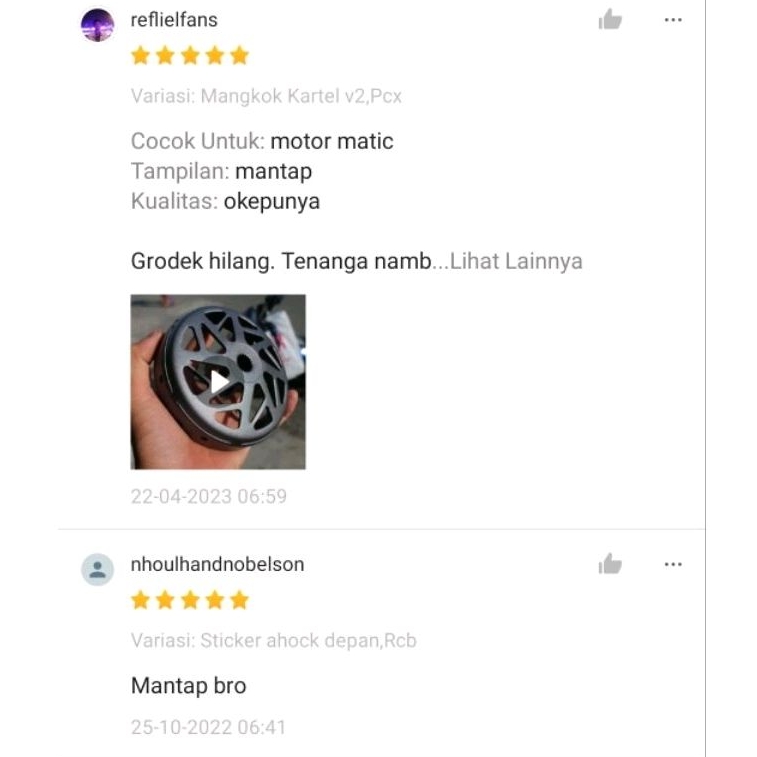
Task: Like the review by nhoulhandnobelson
Action: click(610, 565)
